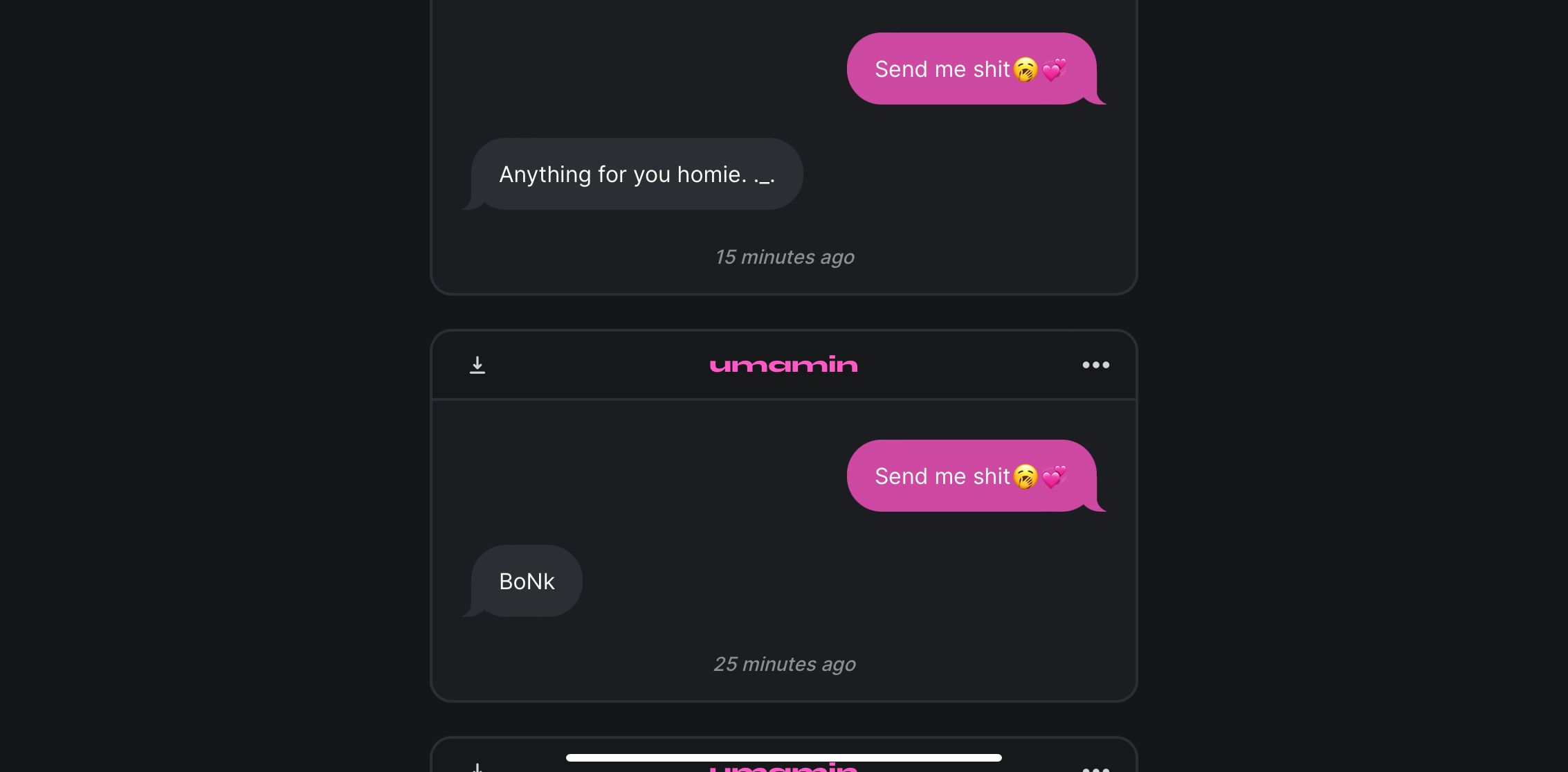Download the BoNk message card
1568x772 pixels.
tap(477, 365)
